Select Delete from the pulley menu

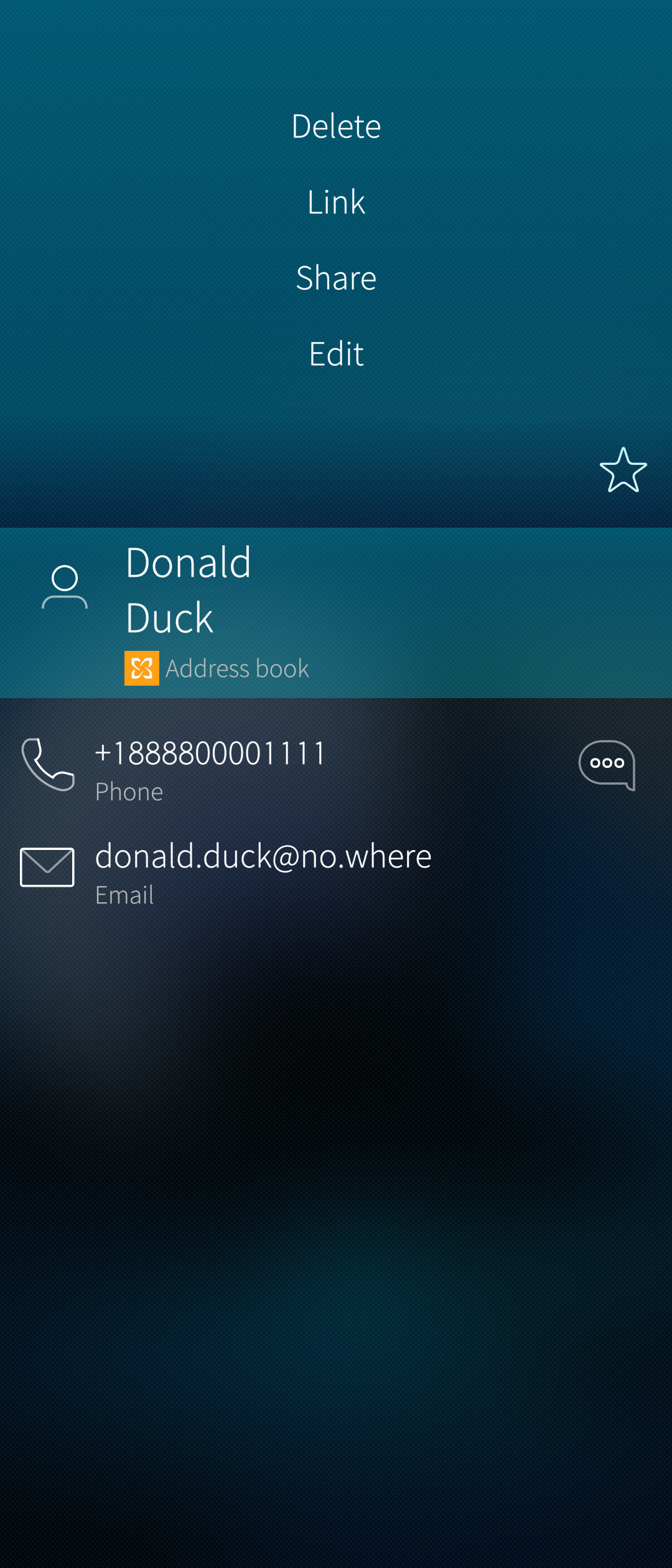pos(336,126)
